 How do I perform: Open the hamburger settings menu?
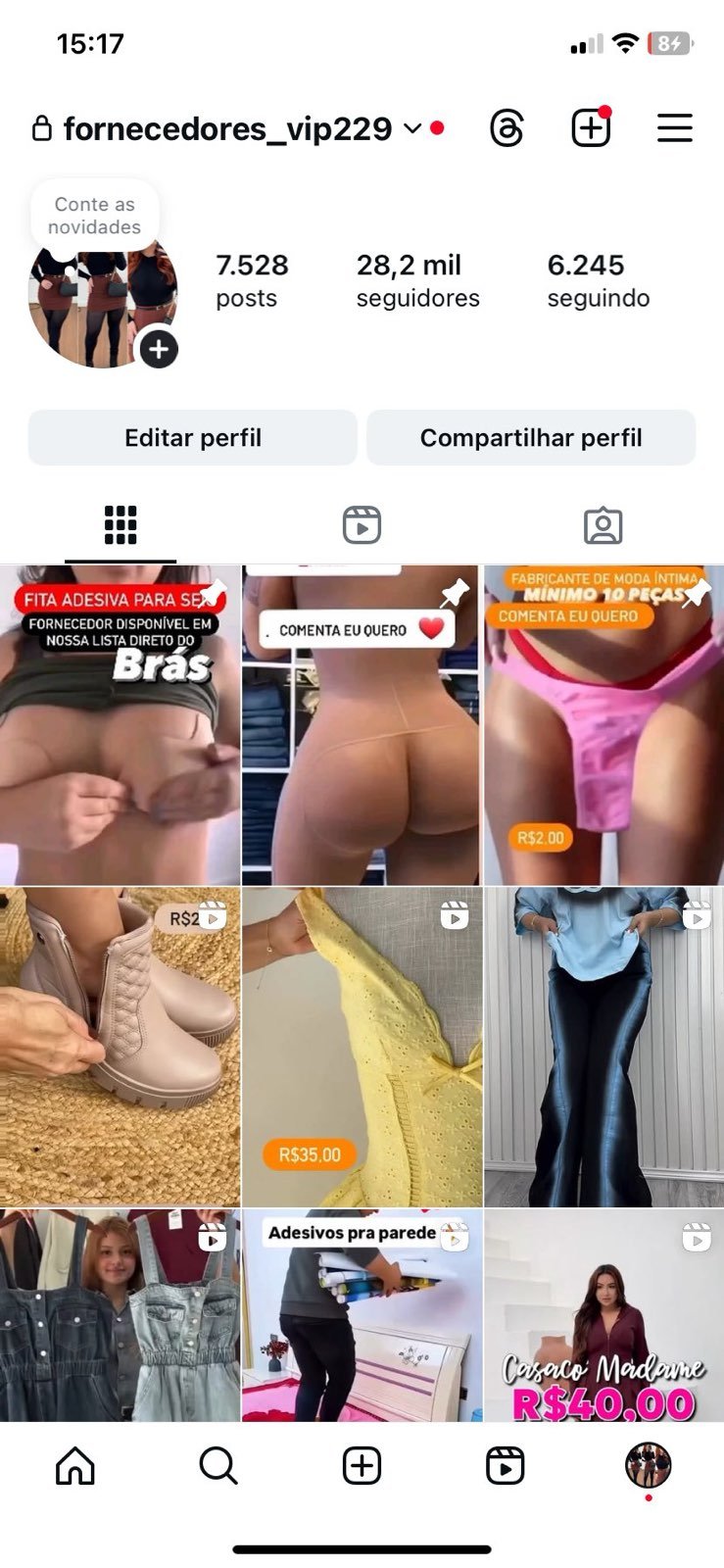674,128
